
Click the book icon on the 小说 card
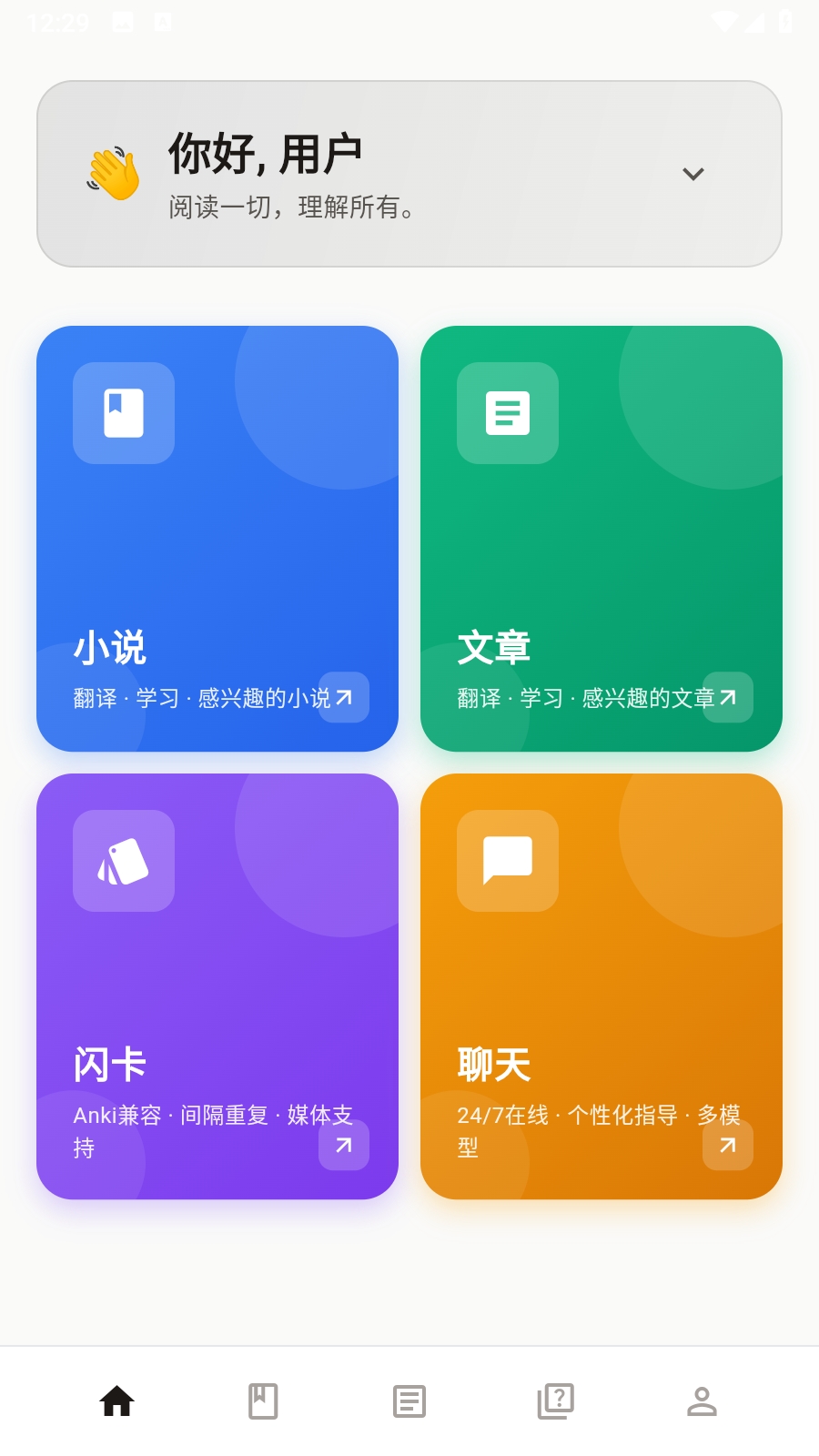pyautogui.click(x=123, y=412)
